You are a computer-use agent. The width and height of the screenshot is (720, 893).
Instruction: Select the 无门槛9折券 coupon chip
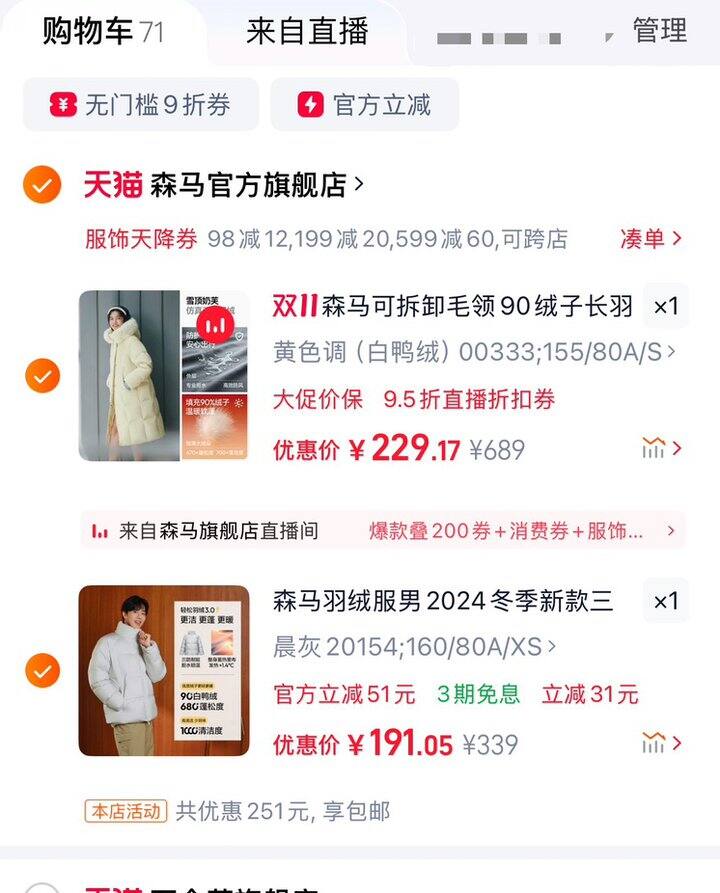(x=141, y=105)
